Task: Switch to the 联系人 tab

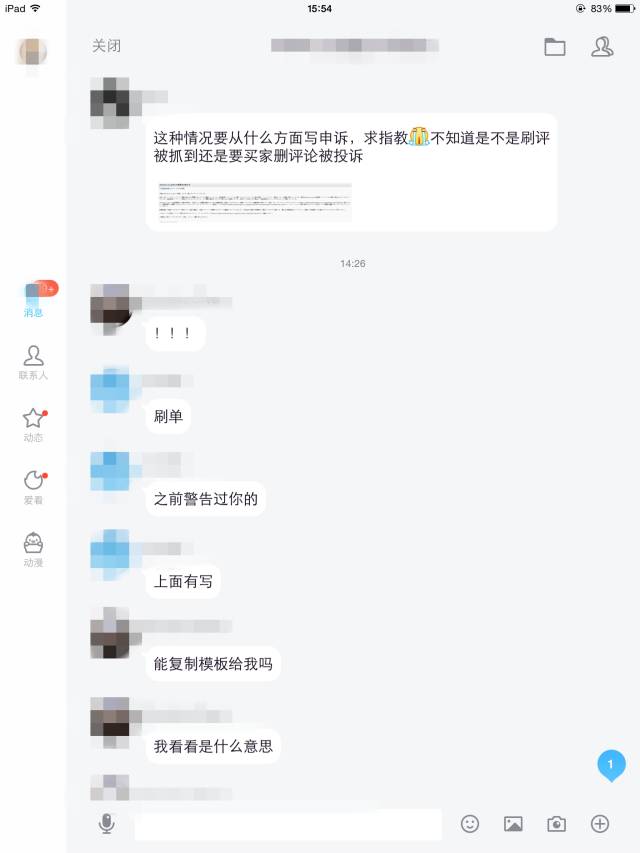Action: click(33, 362)
